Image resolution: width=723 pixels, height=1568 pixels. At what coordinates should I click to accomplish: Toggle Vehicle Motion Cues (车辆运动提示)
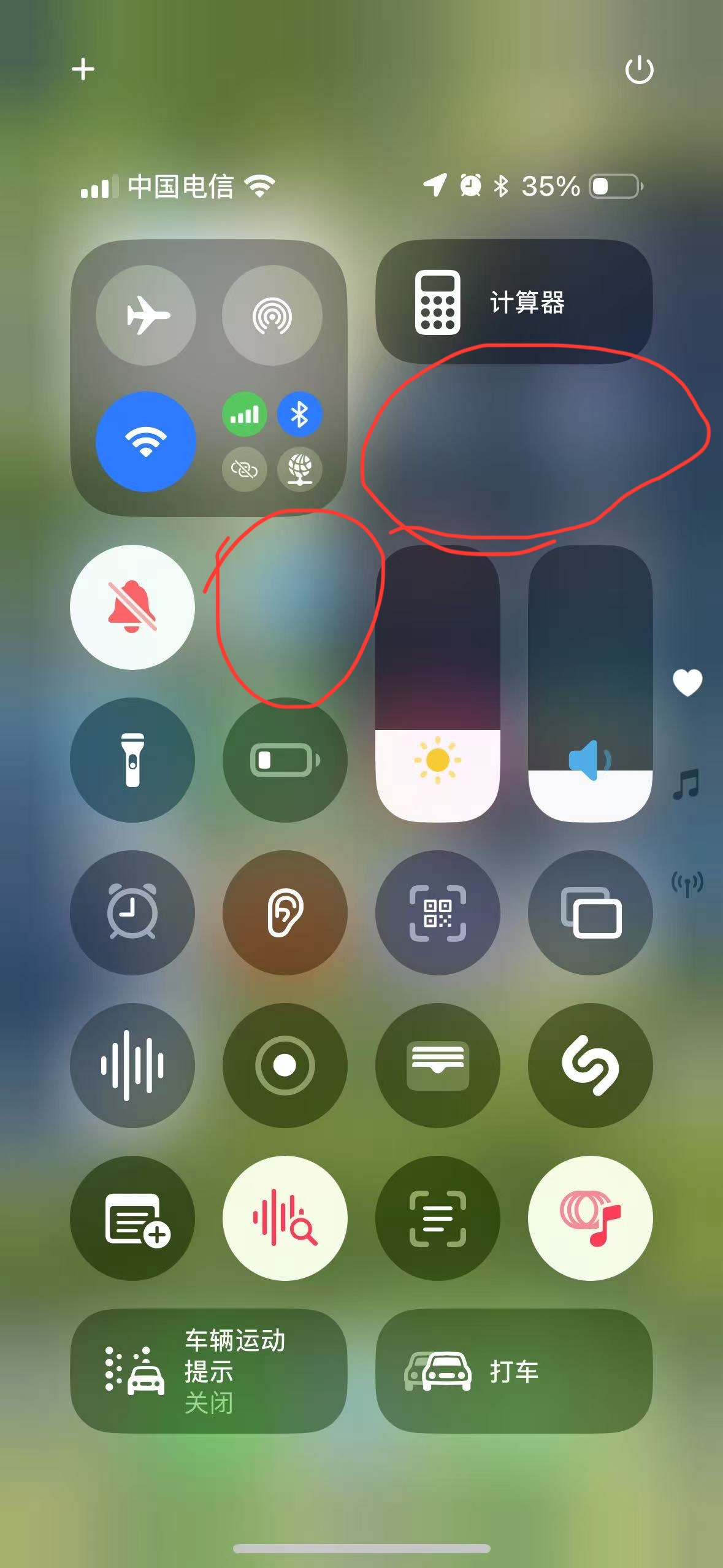[208, 1371]
